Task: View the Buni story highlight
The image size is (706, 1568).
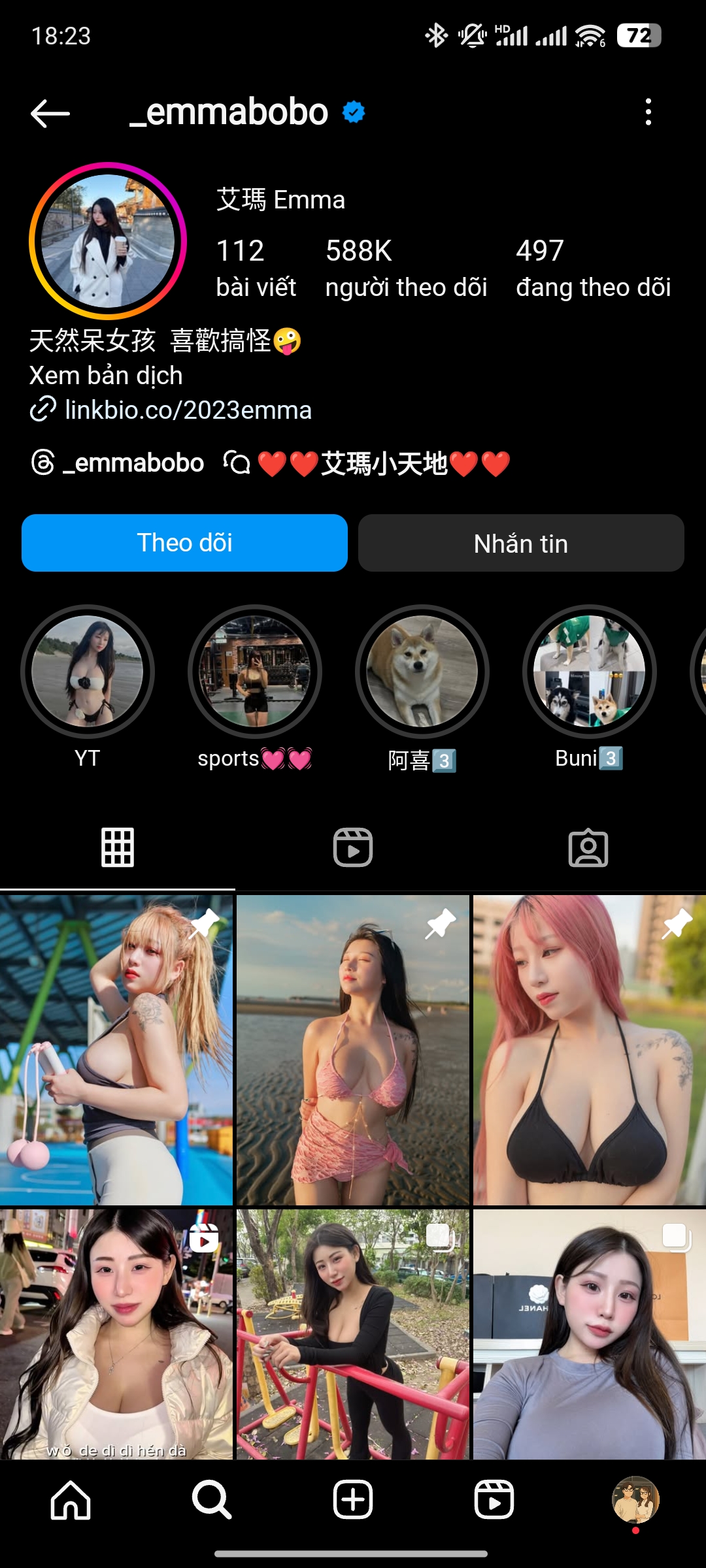Action: pos(590,672)
